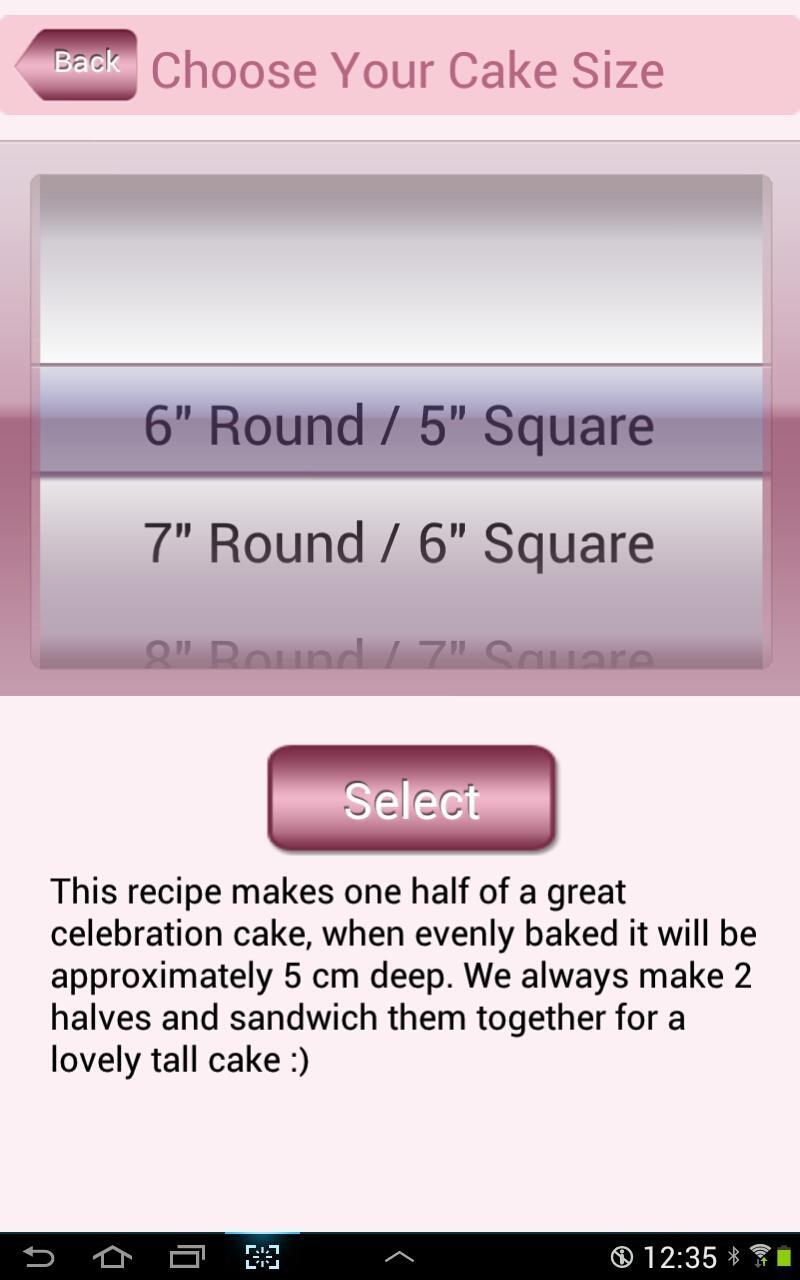Screen dimensions: 800x1280
Task: Pick 6" Round / 5" Square option
Action: coord(399,425)
